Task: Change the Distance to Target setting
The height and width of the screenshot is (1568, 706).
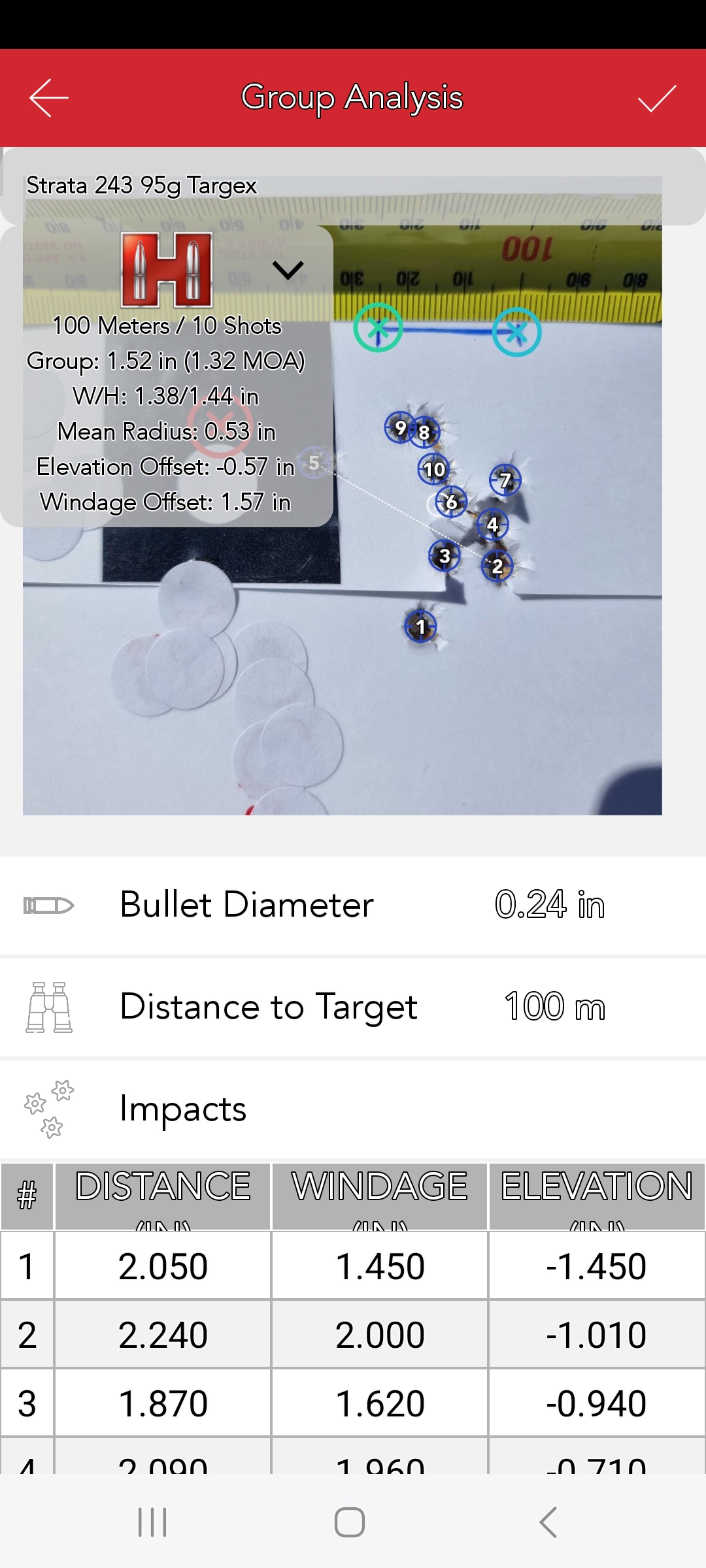Action: pyautogui.click(x=554, y=1007)
